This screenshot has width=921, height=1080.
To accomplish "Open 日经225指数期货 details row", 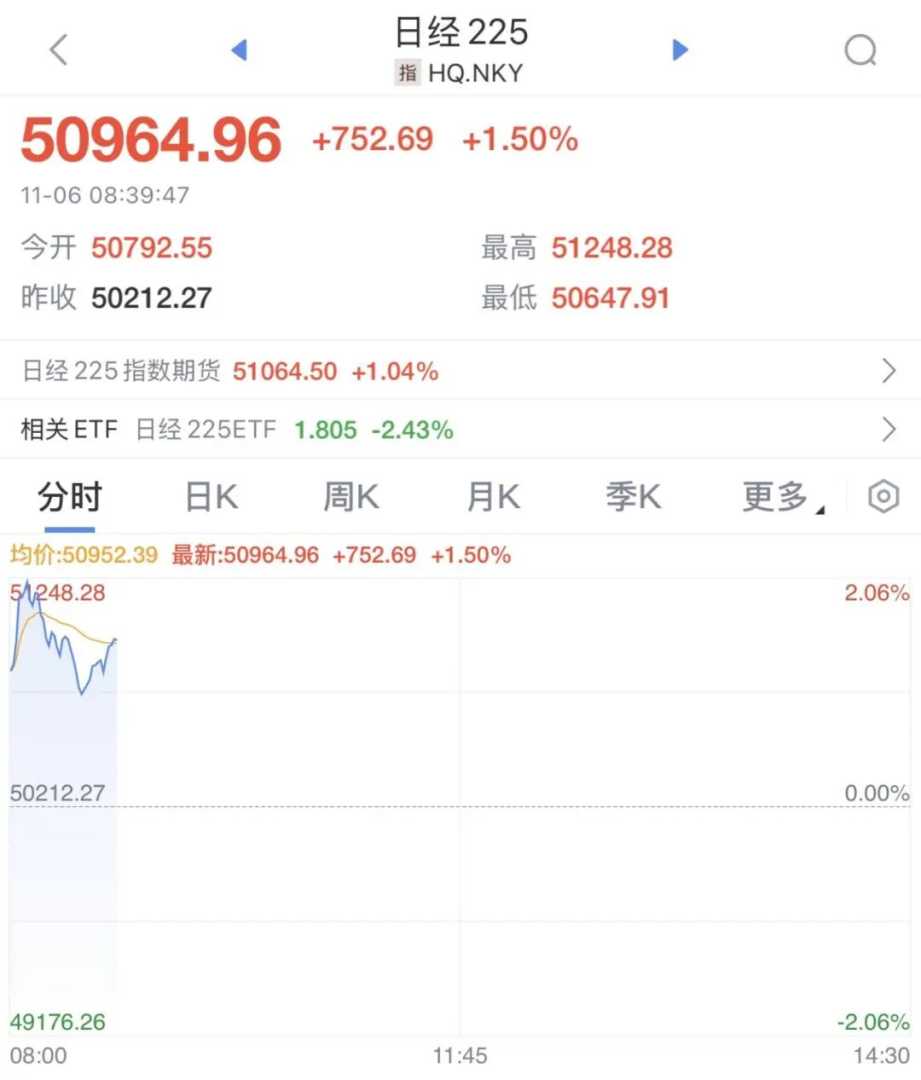I will [460, 372].
